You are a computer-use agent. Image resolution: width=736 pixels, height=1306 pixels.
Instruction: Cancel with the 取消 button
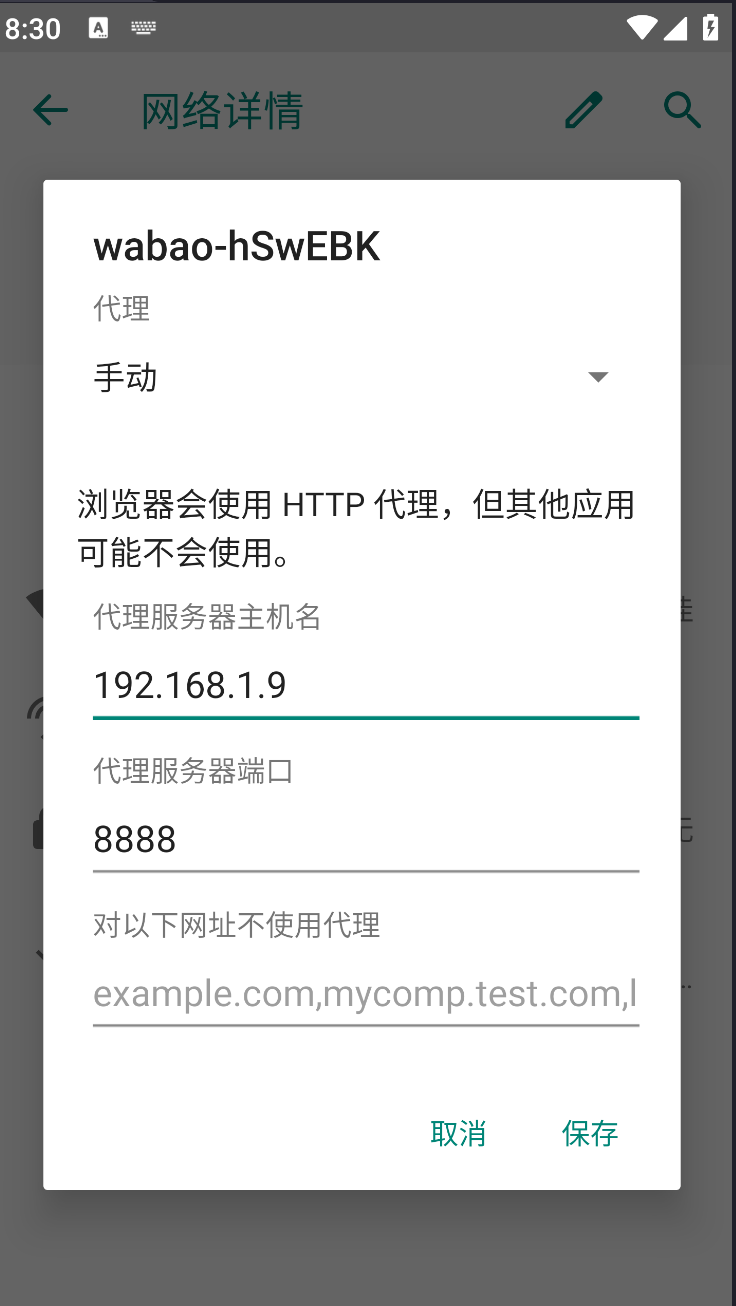tap(458, 1133)
